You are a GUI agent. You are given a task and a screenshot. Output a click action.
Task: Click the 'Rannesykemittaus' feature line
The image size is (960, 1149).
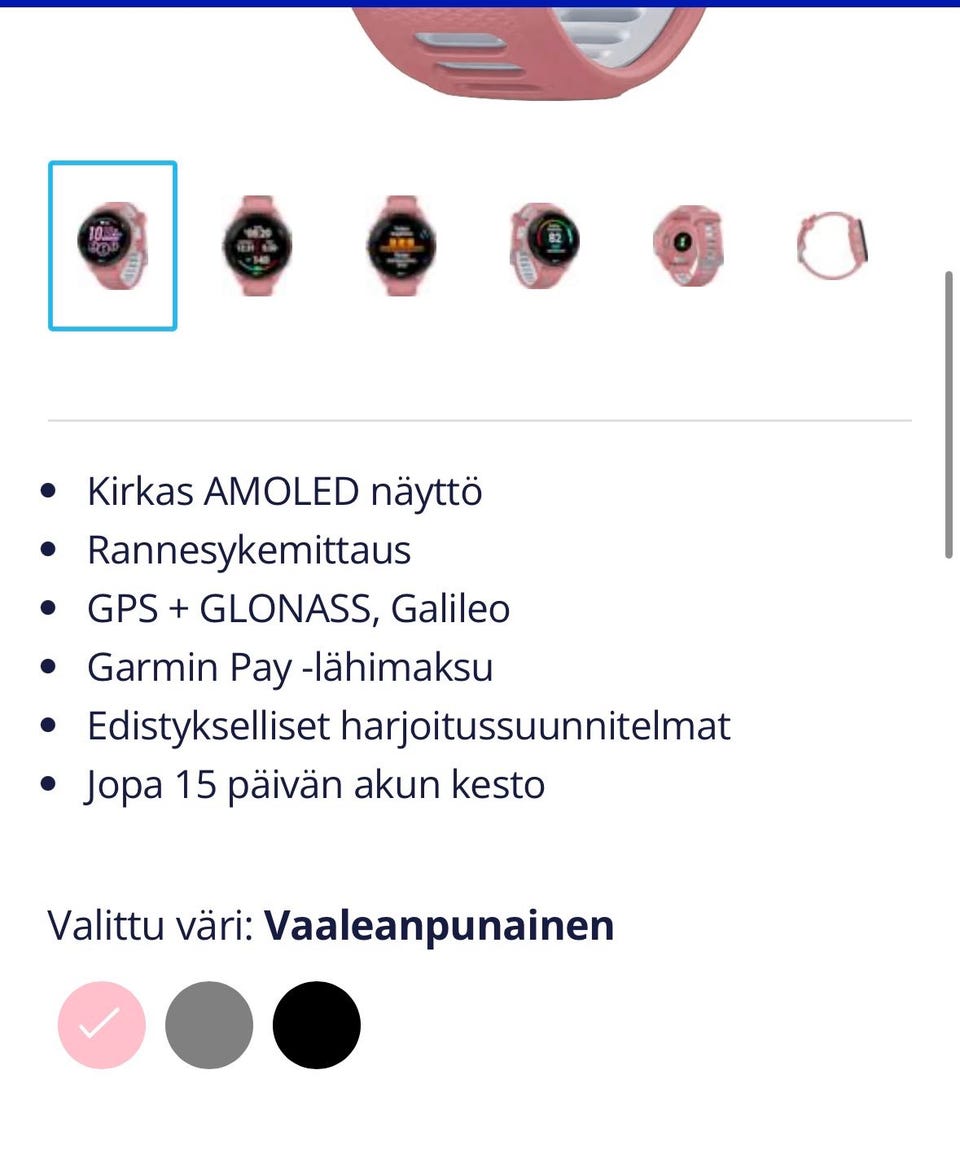click(249, 549)
